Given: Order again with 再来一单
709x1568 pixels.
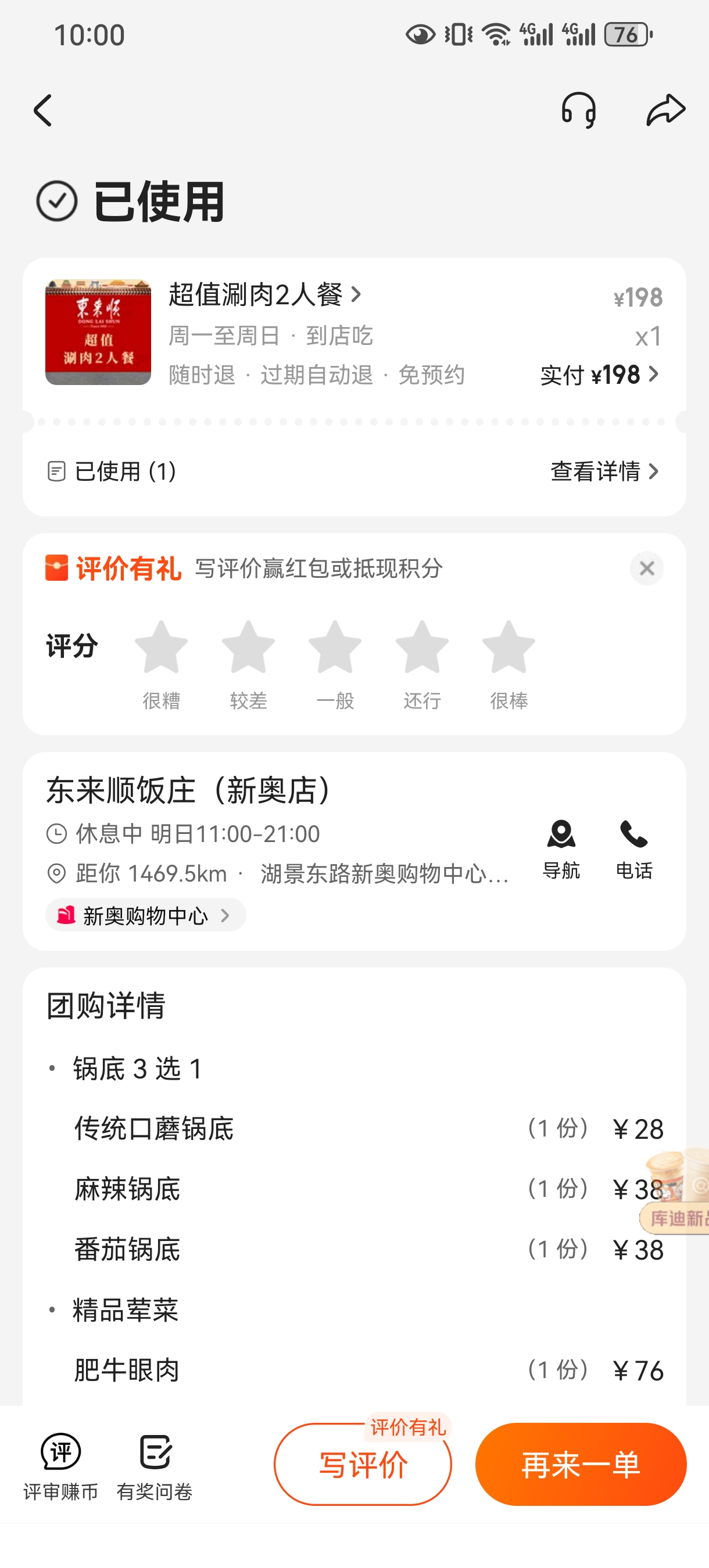Looking at the screenshot, I should (581, 1465).
